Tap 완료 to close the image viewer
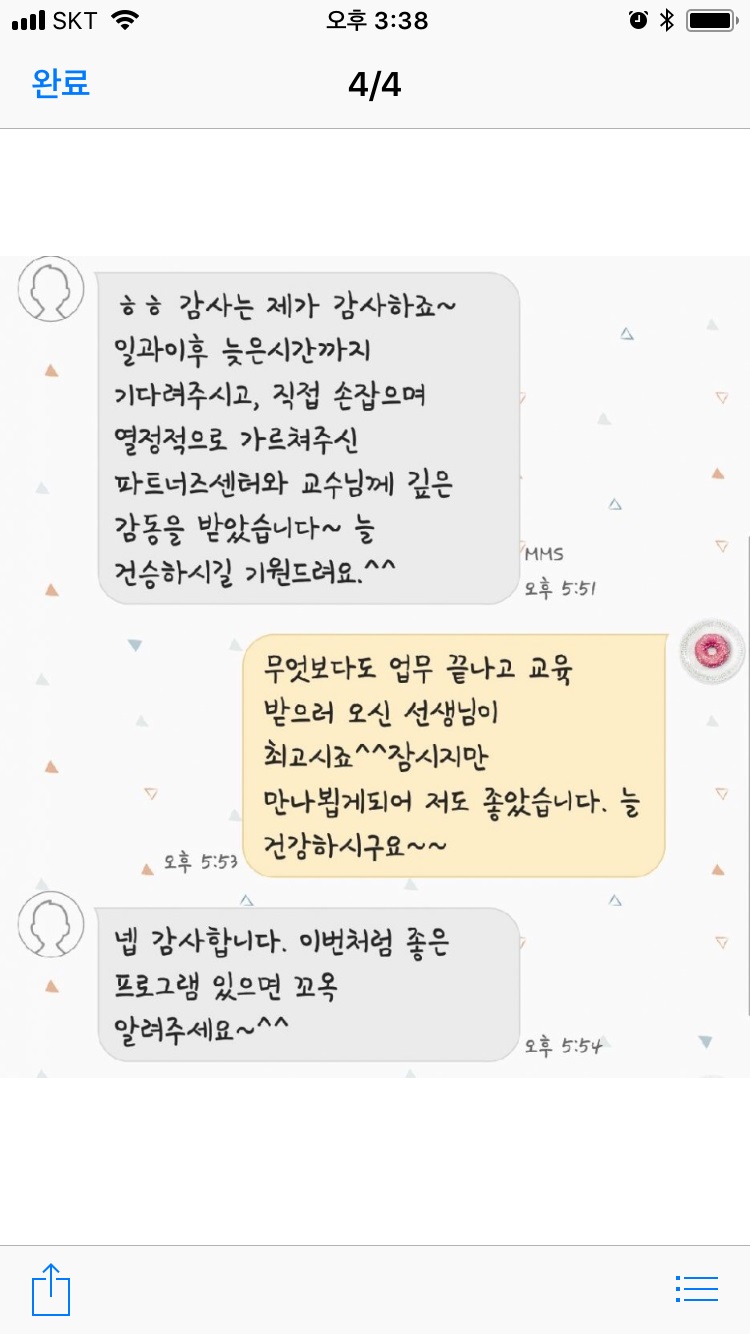This screenshot has height=1334, width=750. coord(61,84)
